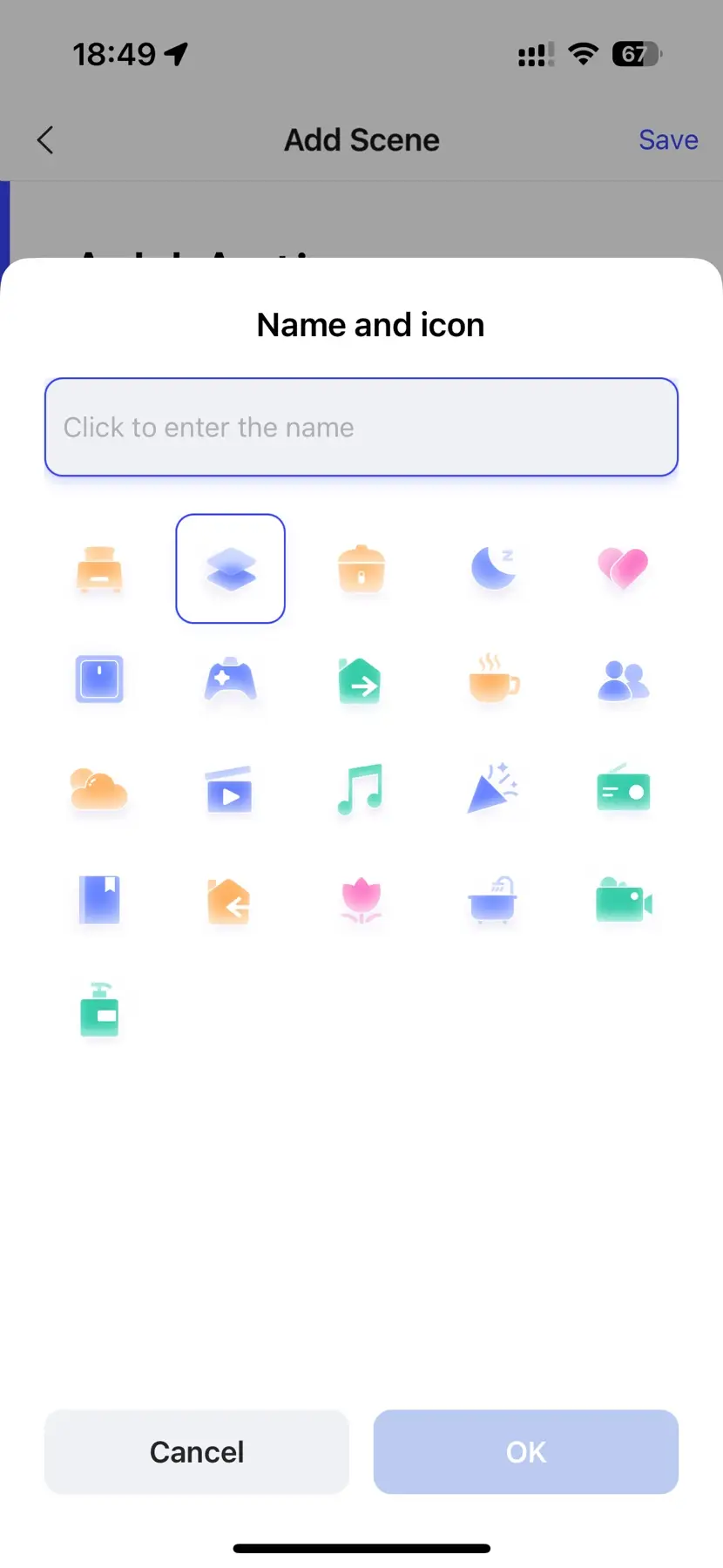723x1568 pixels.
Task: Choose the rice cooker icon
Action: tap(361, 569)
